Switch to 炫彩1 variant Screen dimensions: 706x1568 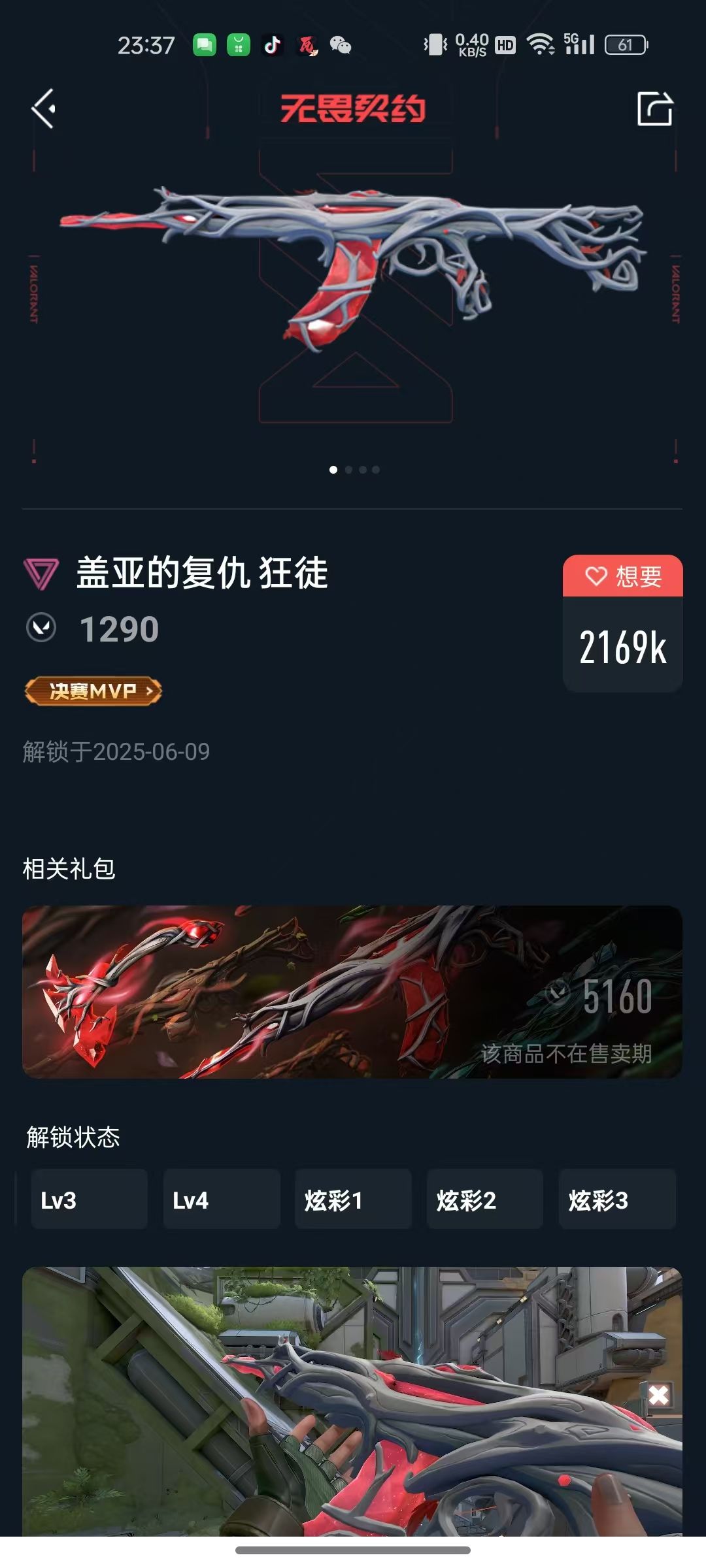[353, 1200]
